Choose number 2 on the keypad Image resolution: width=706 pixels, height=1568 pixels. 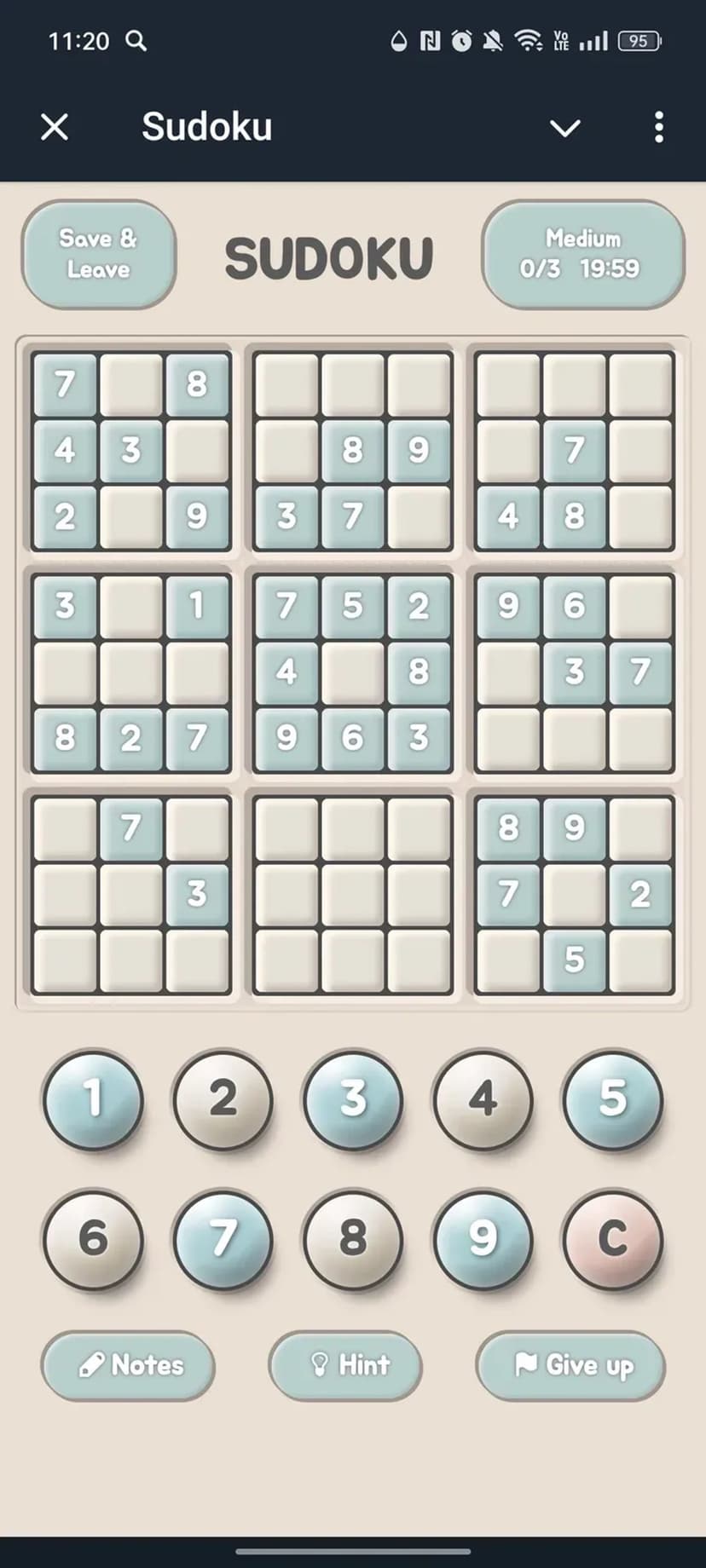pos(223,1098)
